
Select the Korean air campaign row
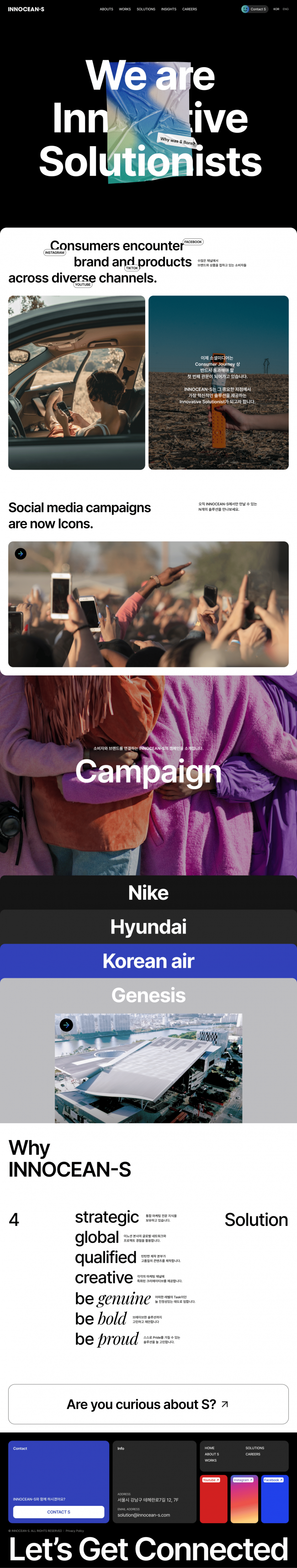click(148, 961)
